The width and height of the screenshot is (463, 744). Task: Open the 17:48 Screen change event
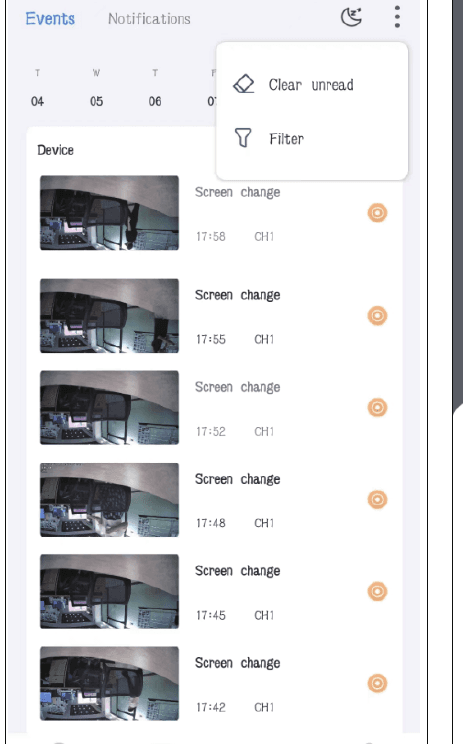tap(214, 500)
